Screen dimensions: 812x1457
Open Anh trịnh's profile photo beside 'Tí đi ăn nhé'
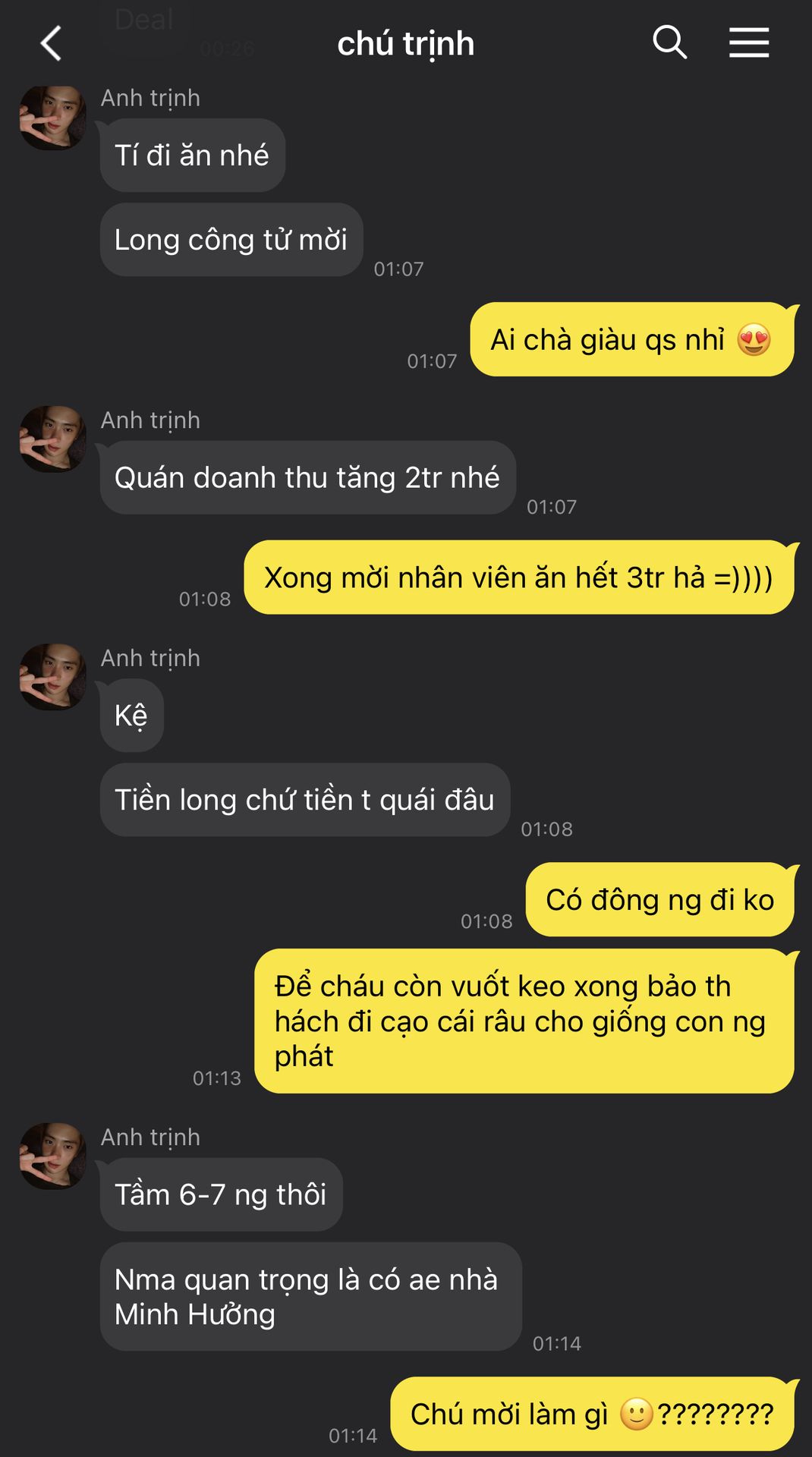pos(52,118)
